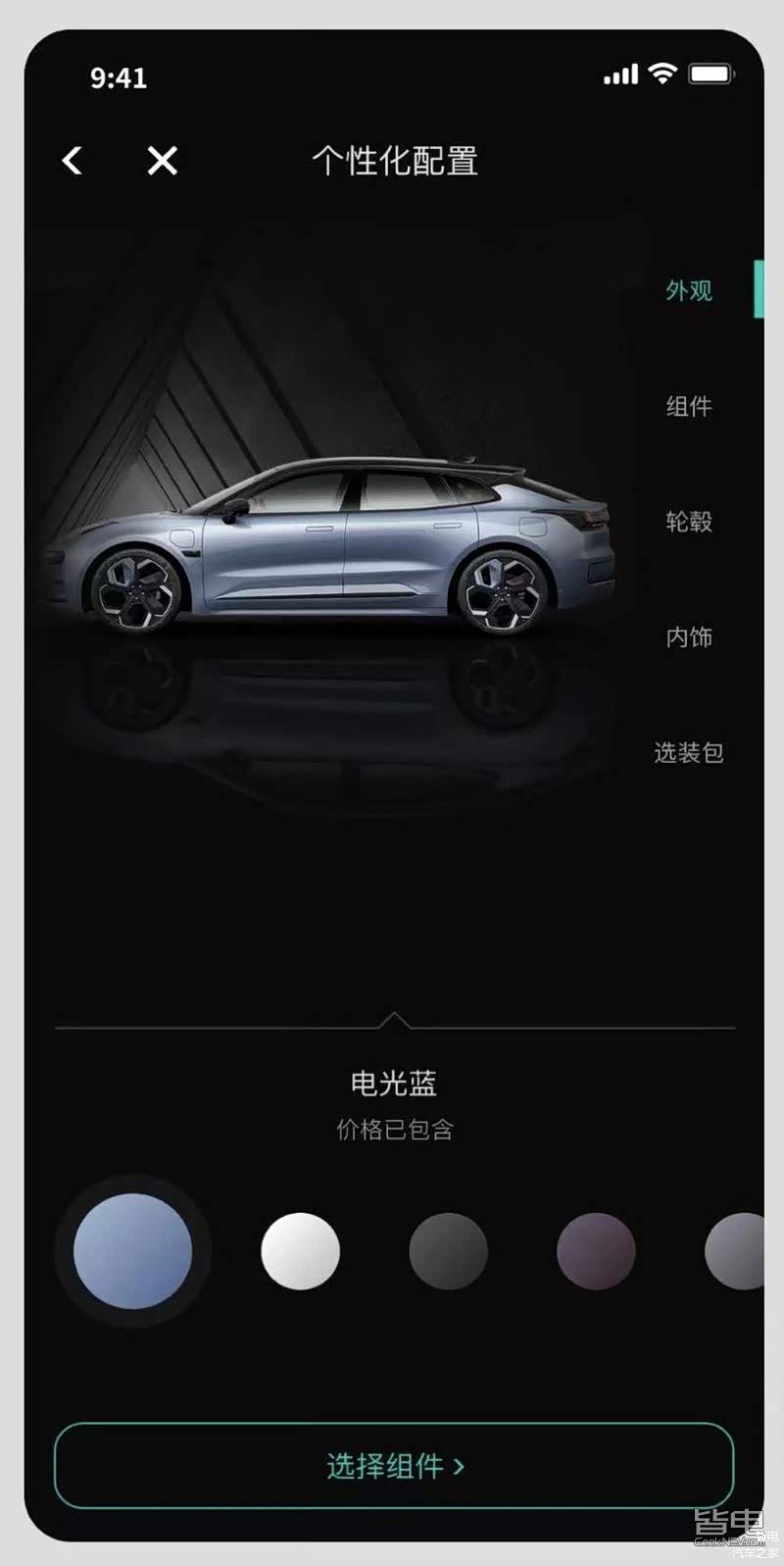Open the 选装包 tab
Viewport: 784px width, 1566px height.
[689, 753]
